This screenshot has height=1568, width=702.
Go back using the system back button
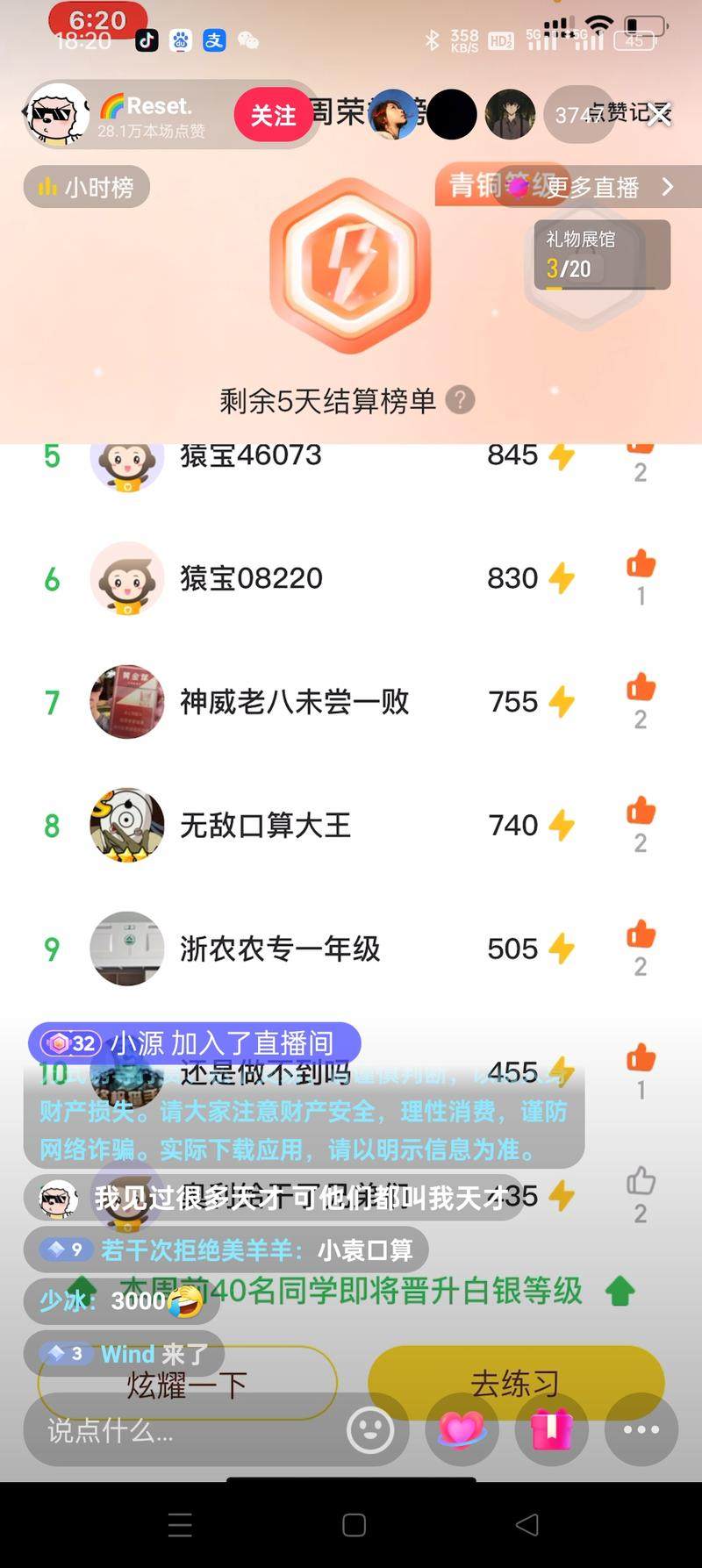pyautogui.click(x=526, y=1525)
